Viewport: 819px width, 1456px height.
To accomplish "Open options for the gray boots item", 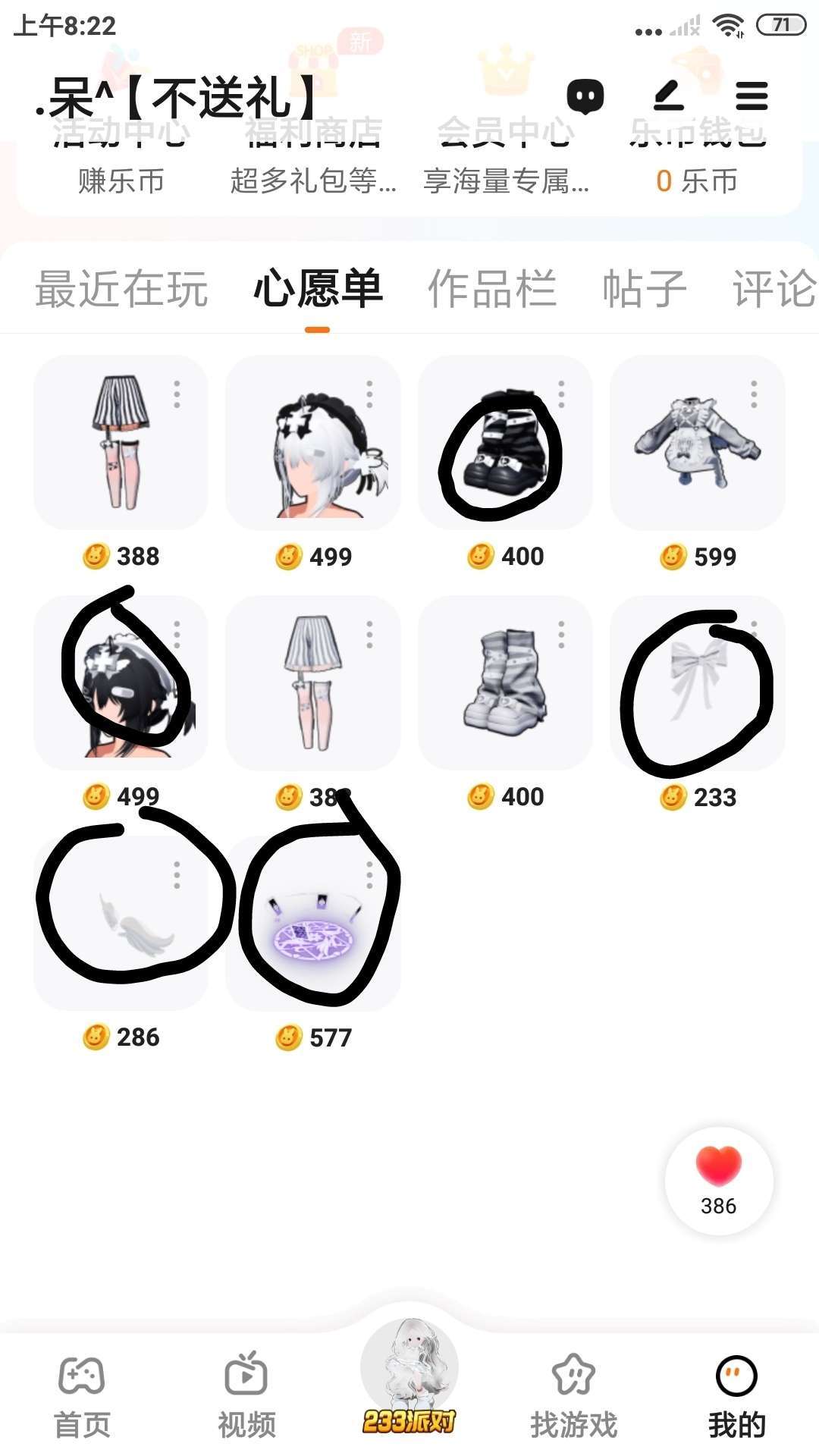I will point(561,635).
